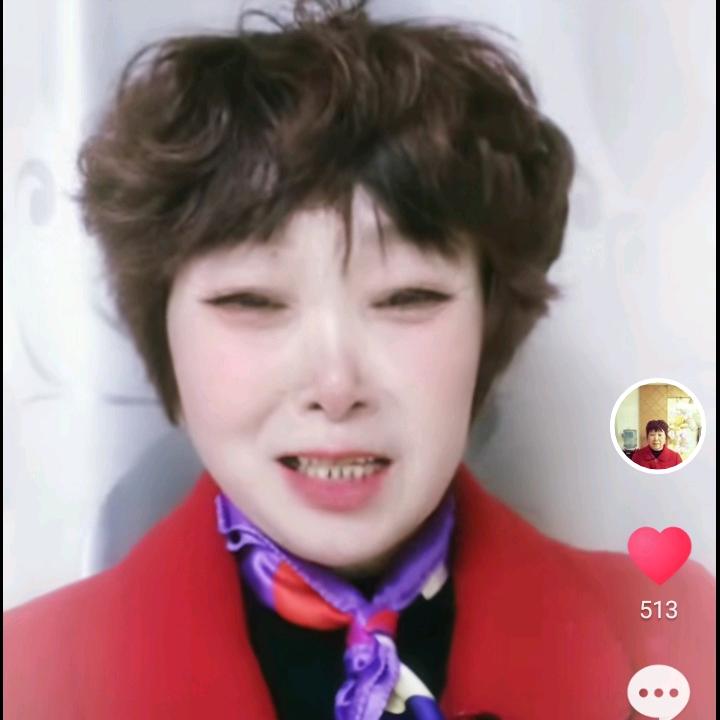The image size is (720, 720).
Task: Like this video with the heart
Action: [659, 553]
